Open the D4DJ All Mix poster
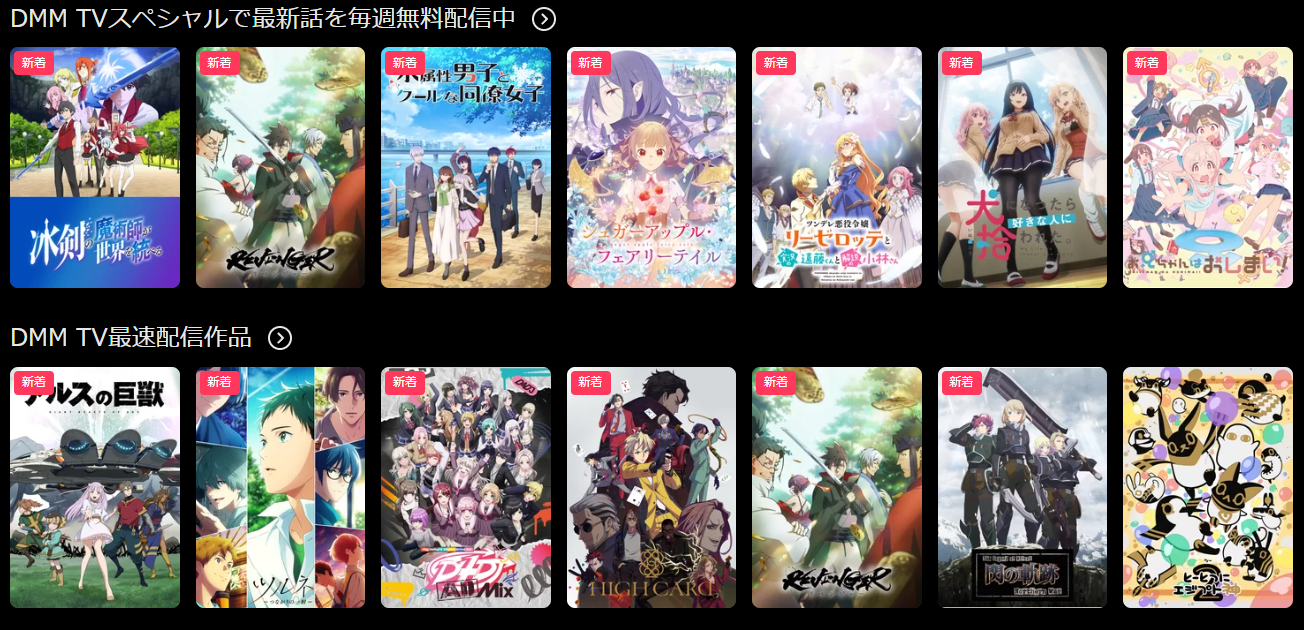Screen dimensions: 1304x630 tap(466, 488)
